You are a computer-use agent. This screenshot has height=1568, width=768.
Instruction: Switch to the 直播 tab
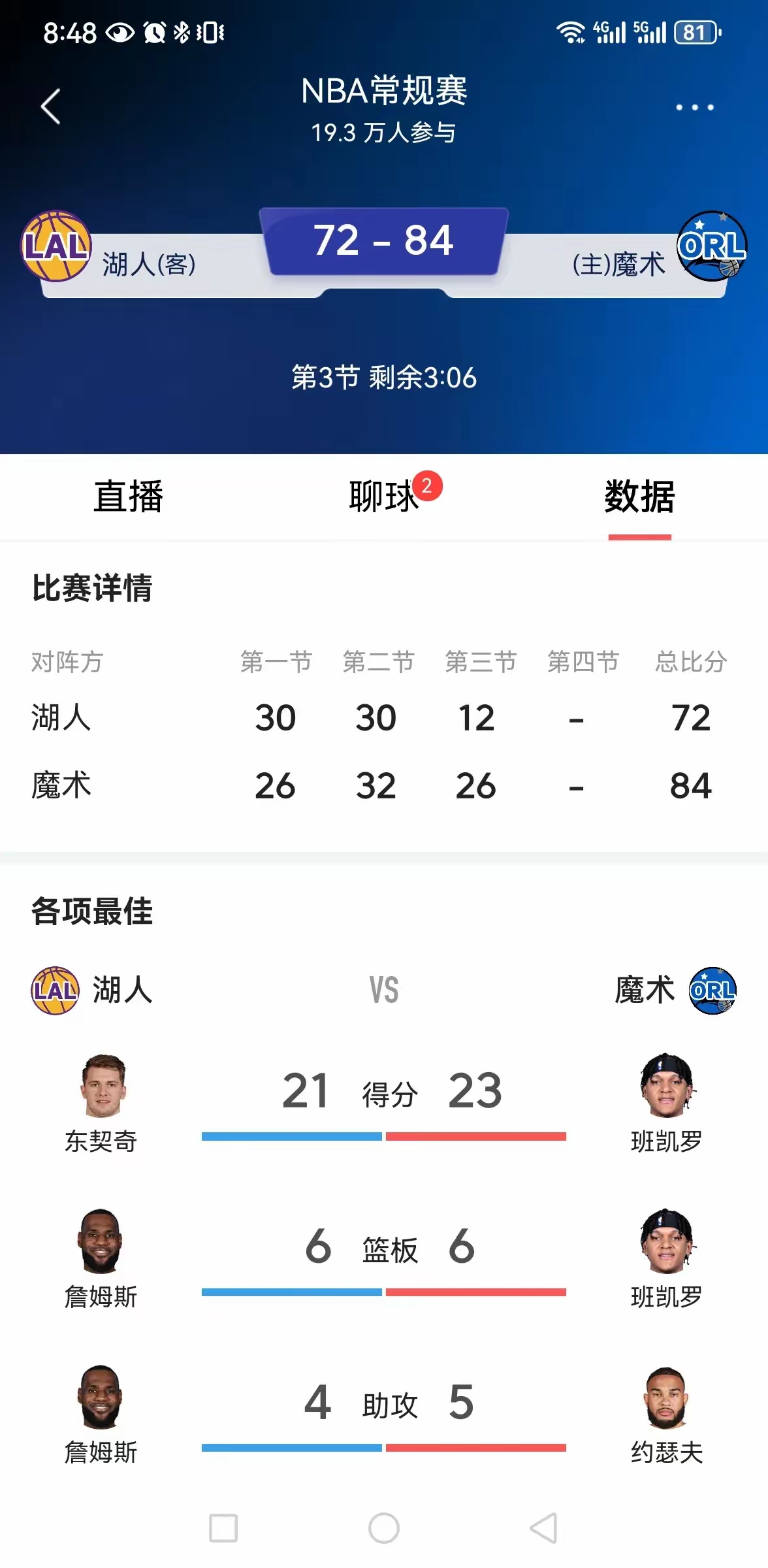click(128, 497)
